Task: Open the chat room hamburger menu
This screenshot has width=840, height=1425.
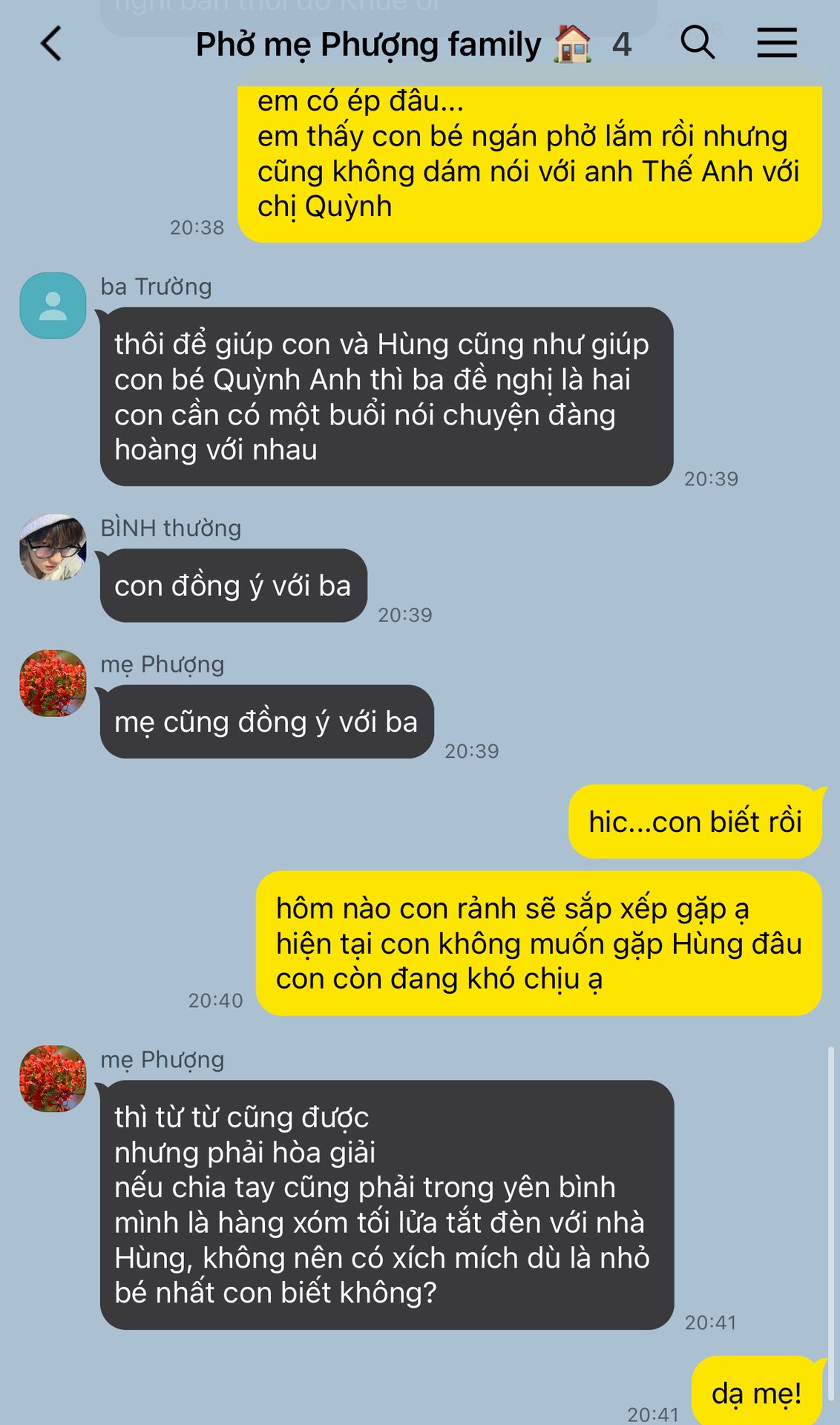Action: (x=776, y=42)
